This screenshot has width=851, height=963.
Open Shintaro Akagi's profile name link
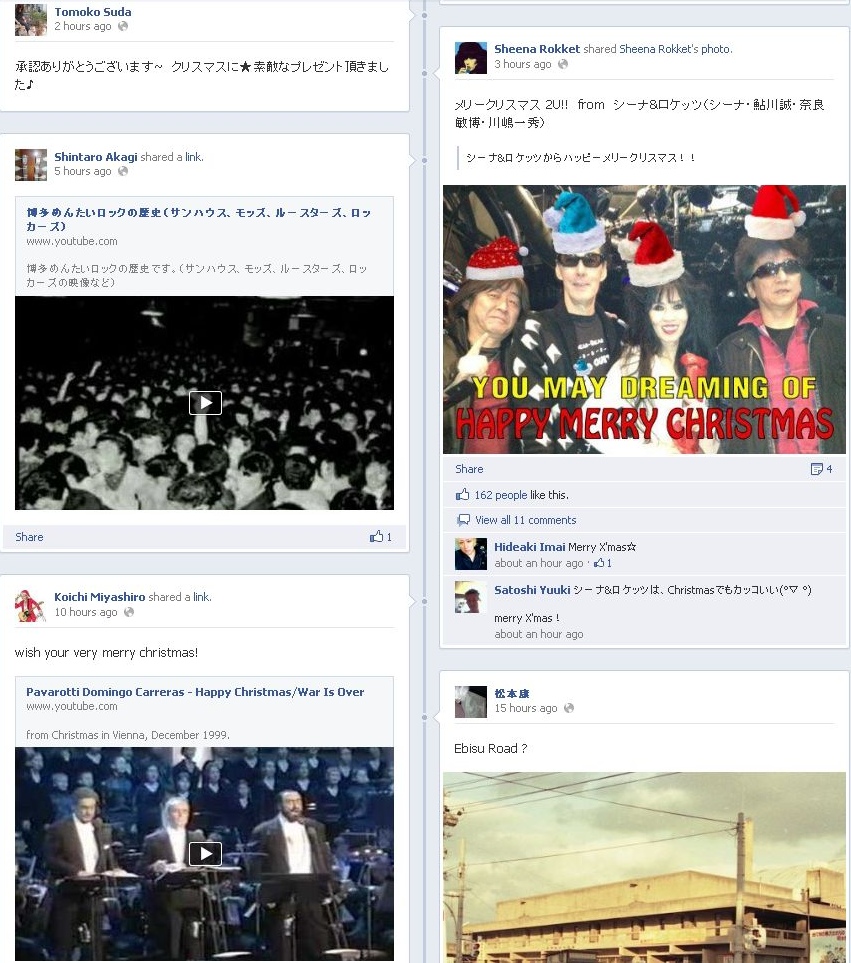point(96,157)
